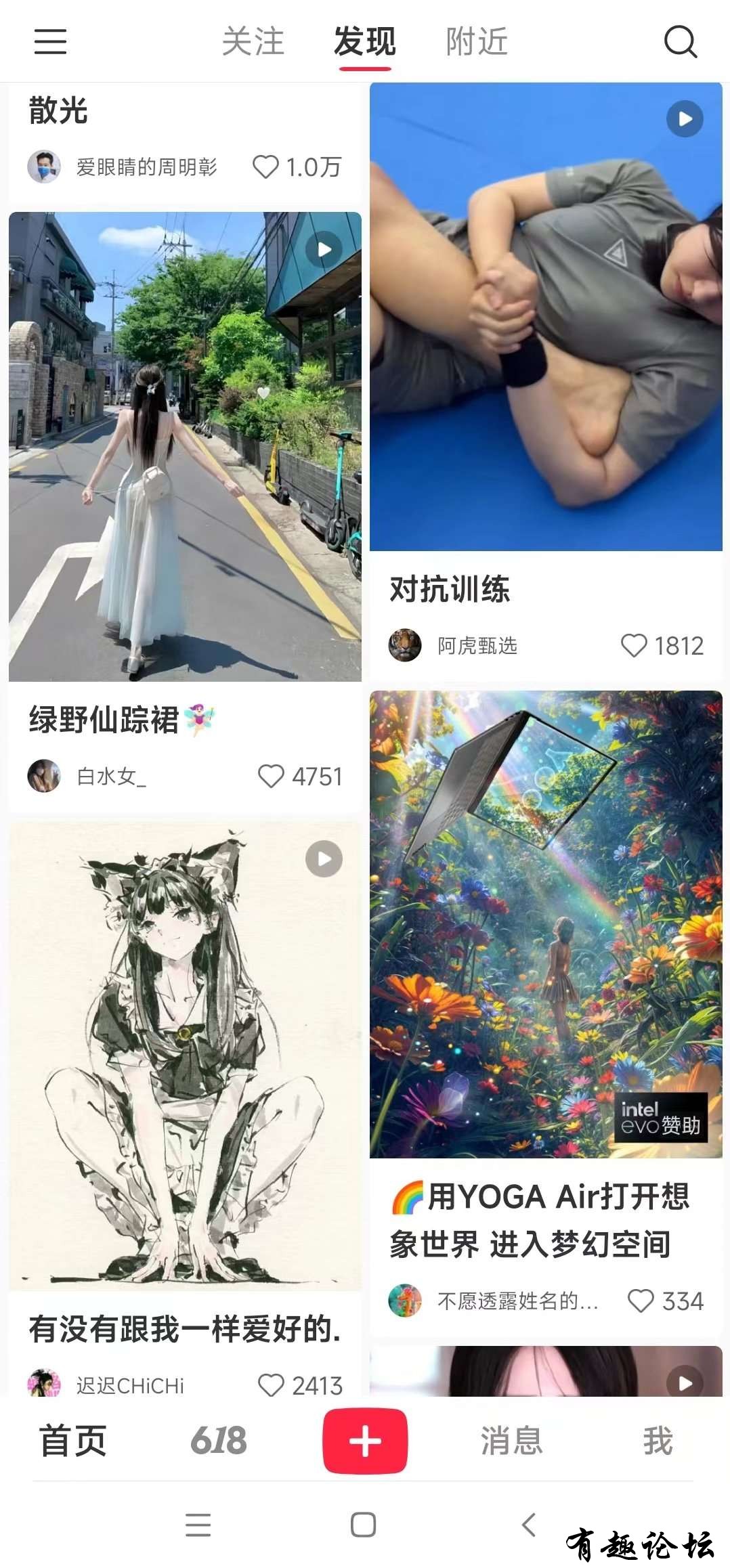Switch to the 关注 tab
The height and width of the screenshot is (1568, 730).
(x=253, y=42)
